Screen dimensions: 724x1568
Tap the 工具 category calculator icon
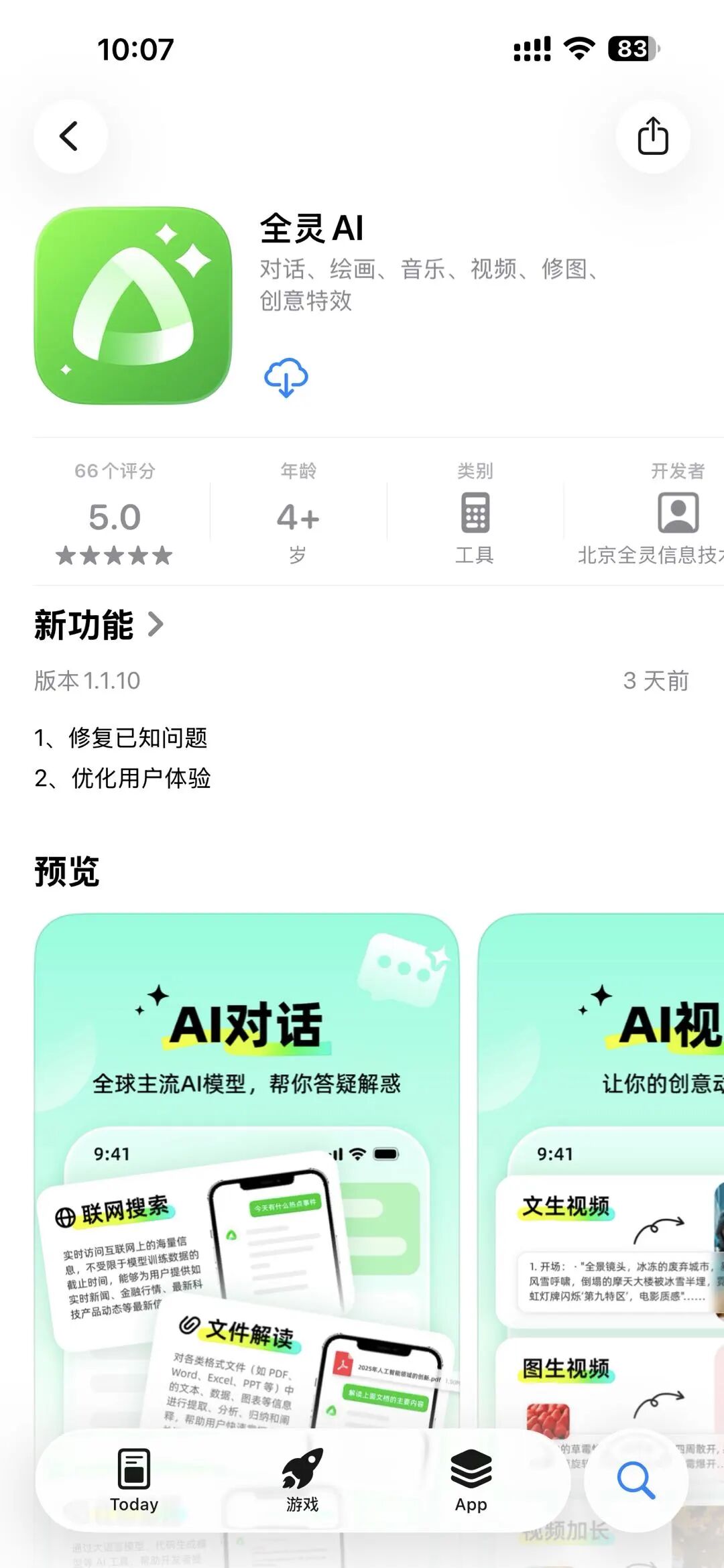(473, 514)
